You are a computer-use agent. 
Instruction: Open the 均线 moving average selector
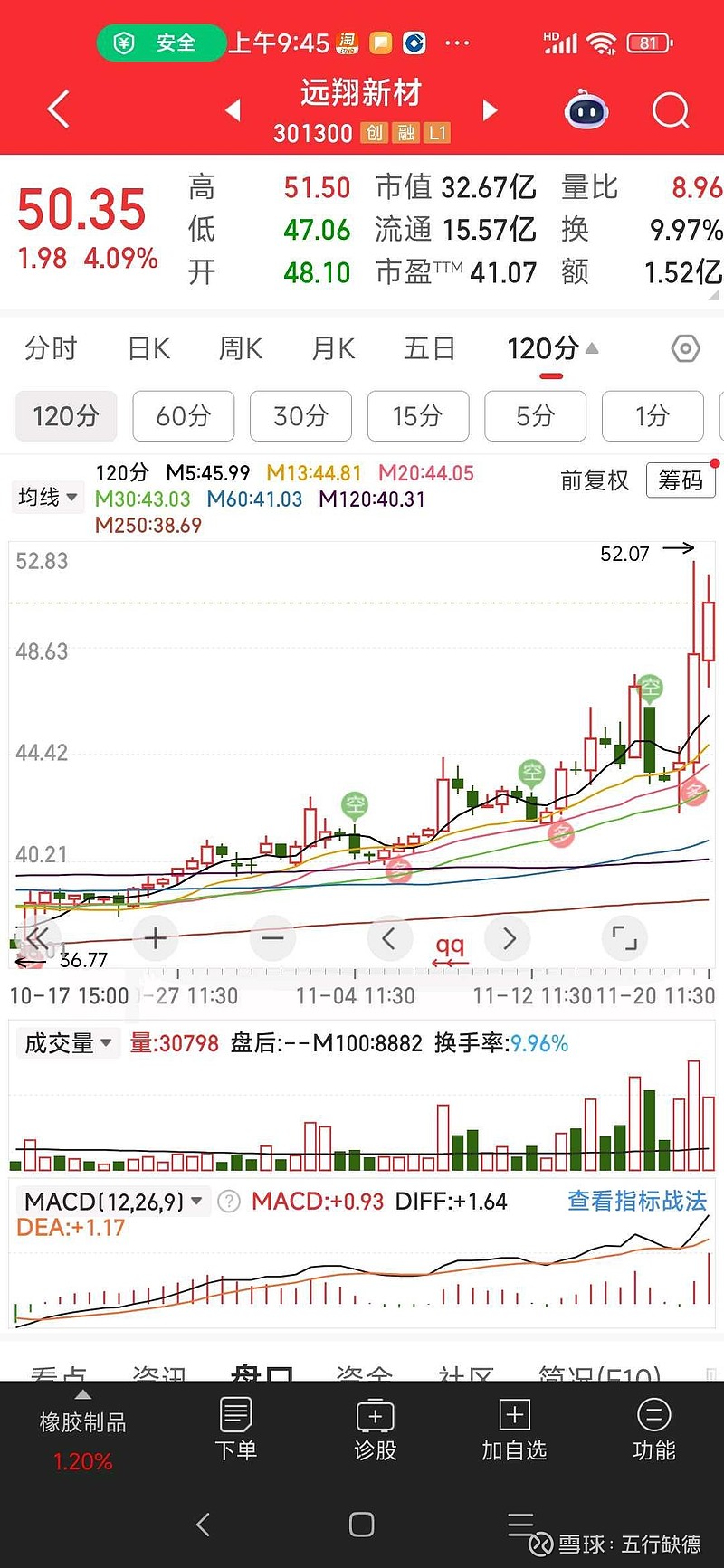47,497
